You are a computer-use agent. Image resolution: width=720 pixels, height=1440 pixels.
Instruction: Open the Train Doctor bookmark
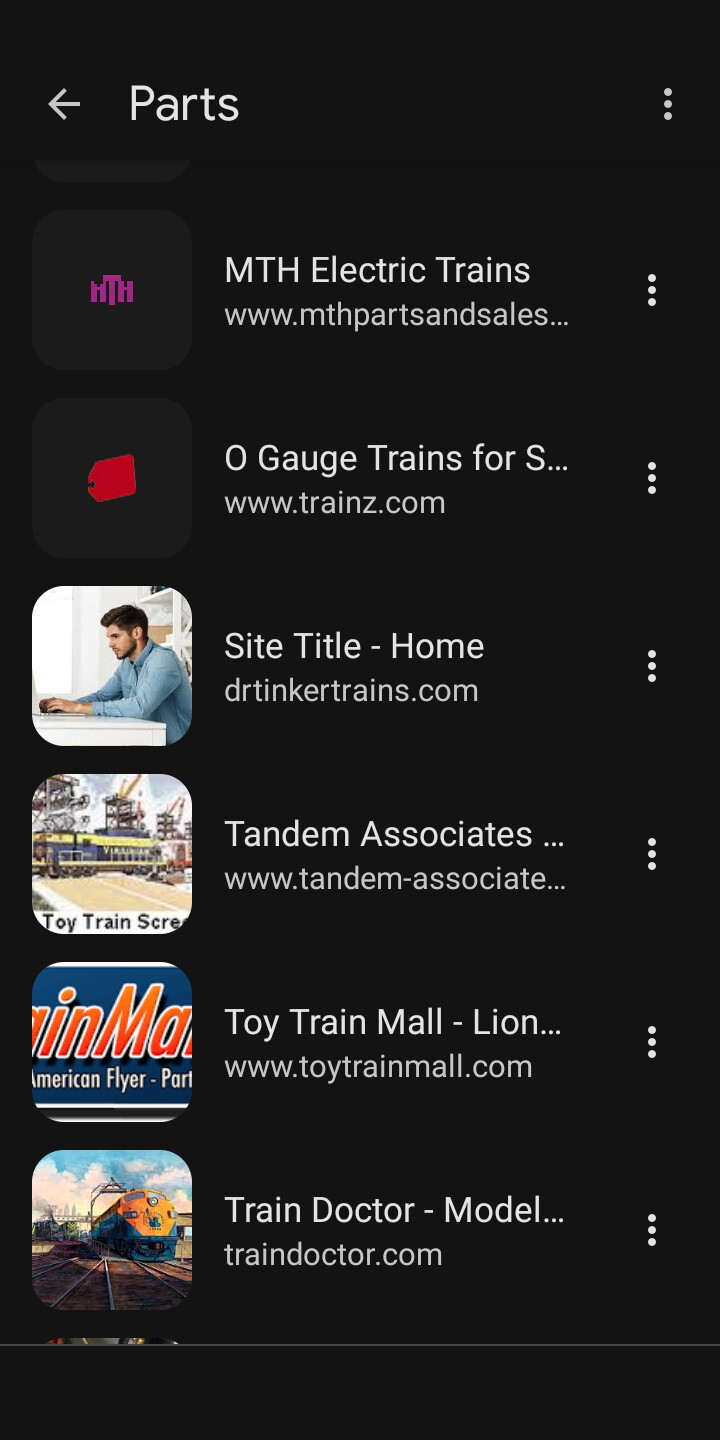396,1230
